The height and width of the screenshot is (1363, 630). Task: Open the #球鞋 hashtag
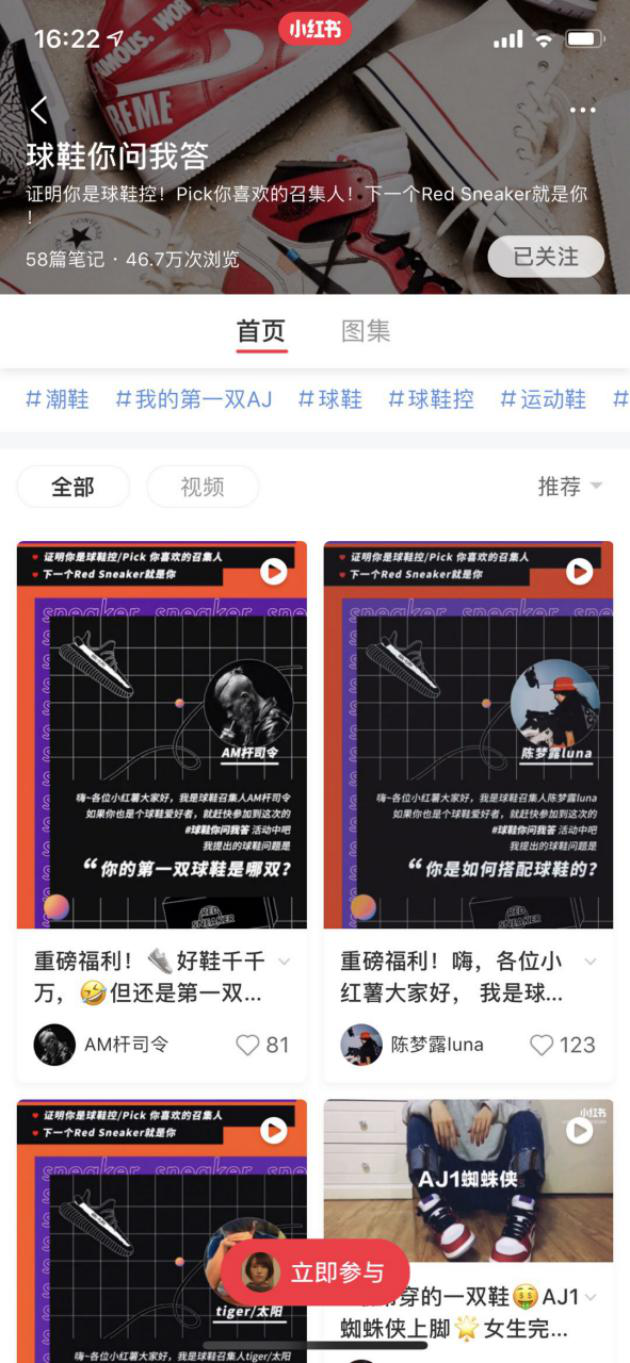[330, 400]
